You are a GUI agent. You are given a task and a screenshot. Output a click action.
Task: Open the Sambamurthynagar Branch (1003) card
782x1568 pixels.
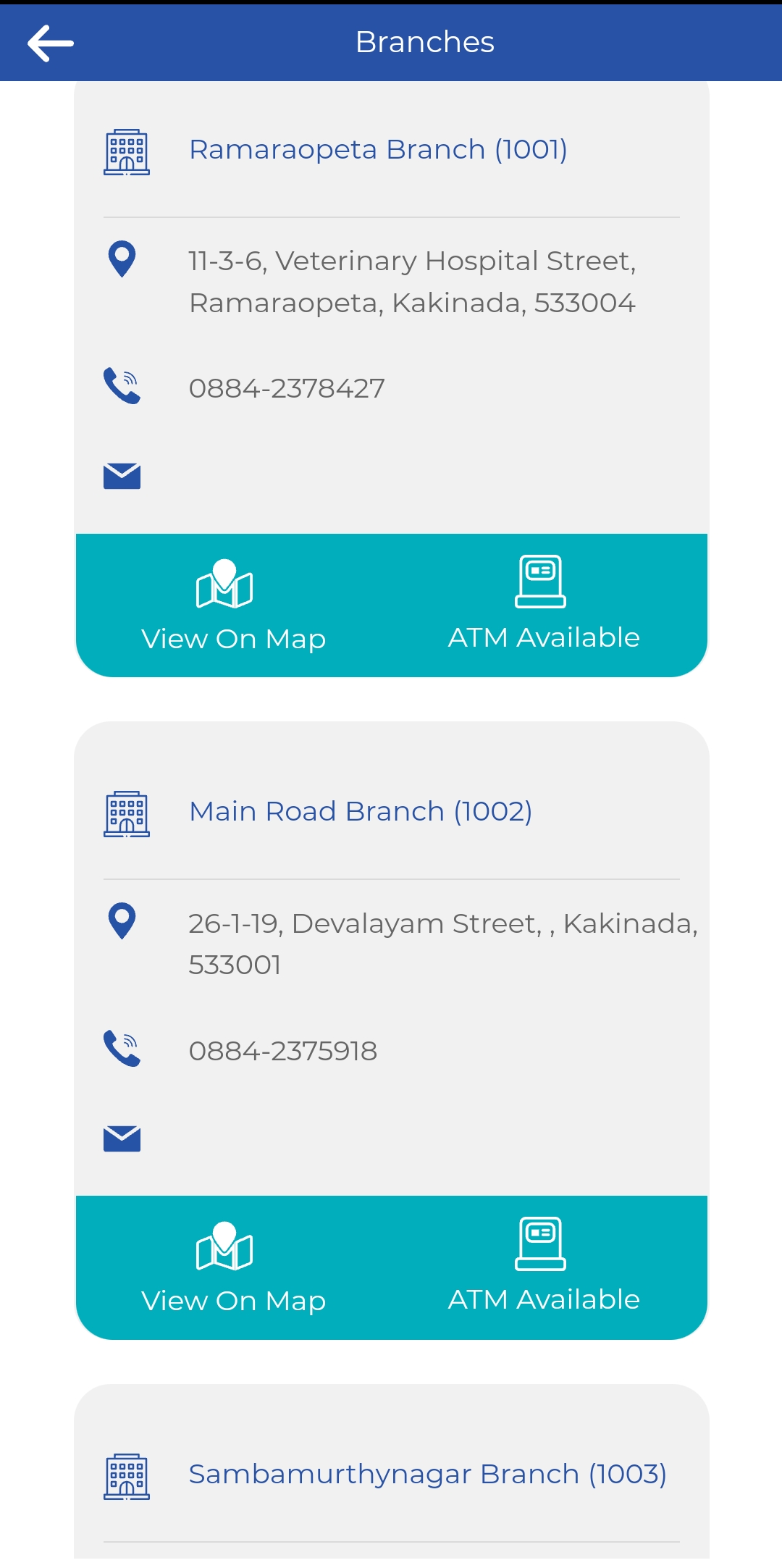[427, 1475]
